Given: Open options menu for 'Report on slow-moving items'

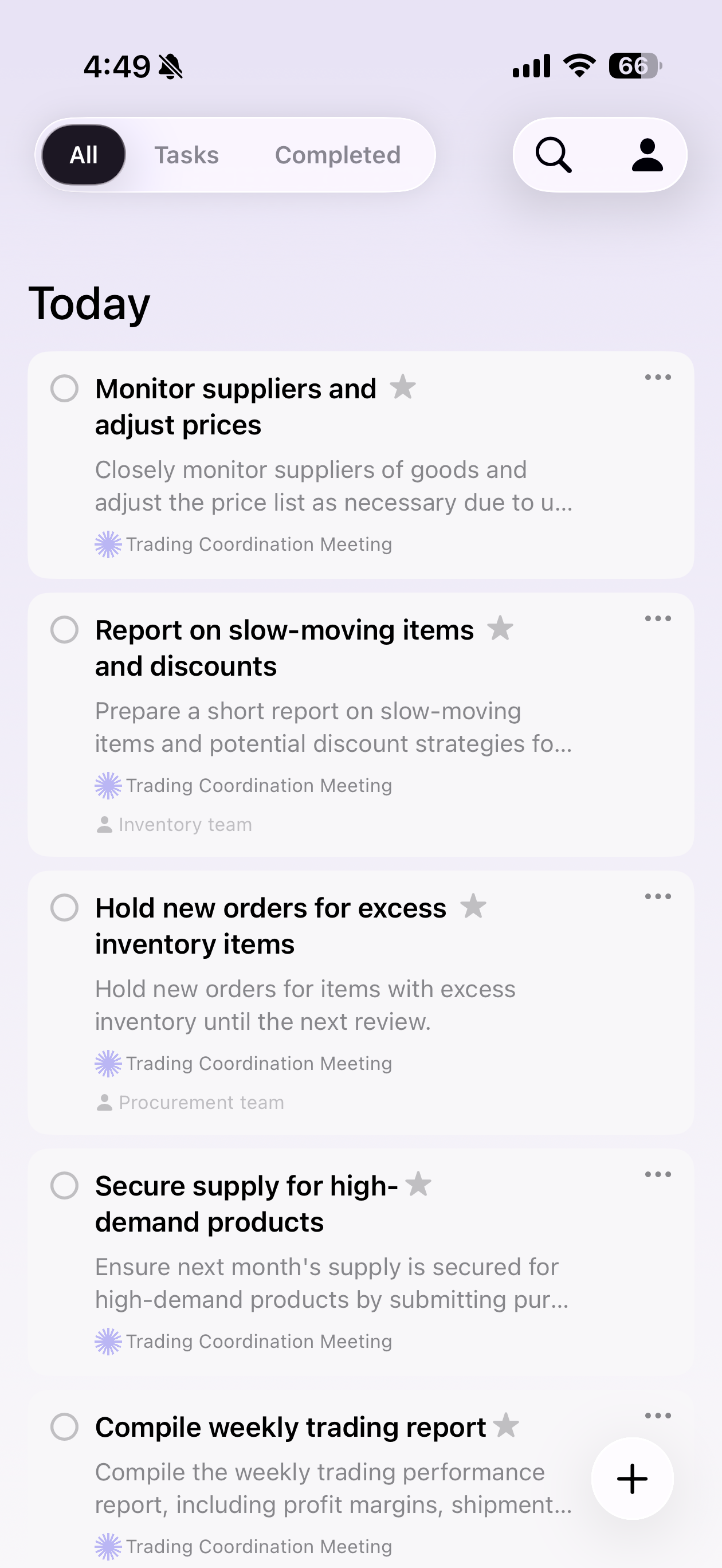Looking at the screenshot, I should [x=657, y=618].
